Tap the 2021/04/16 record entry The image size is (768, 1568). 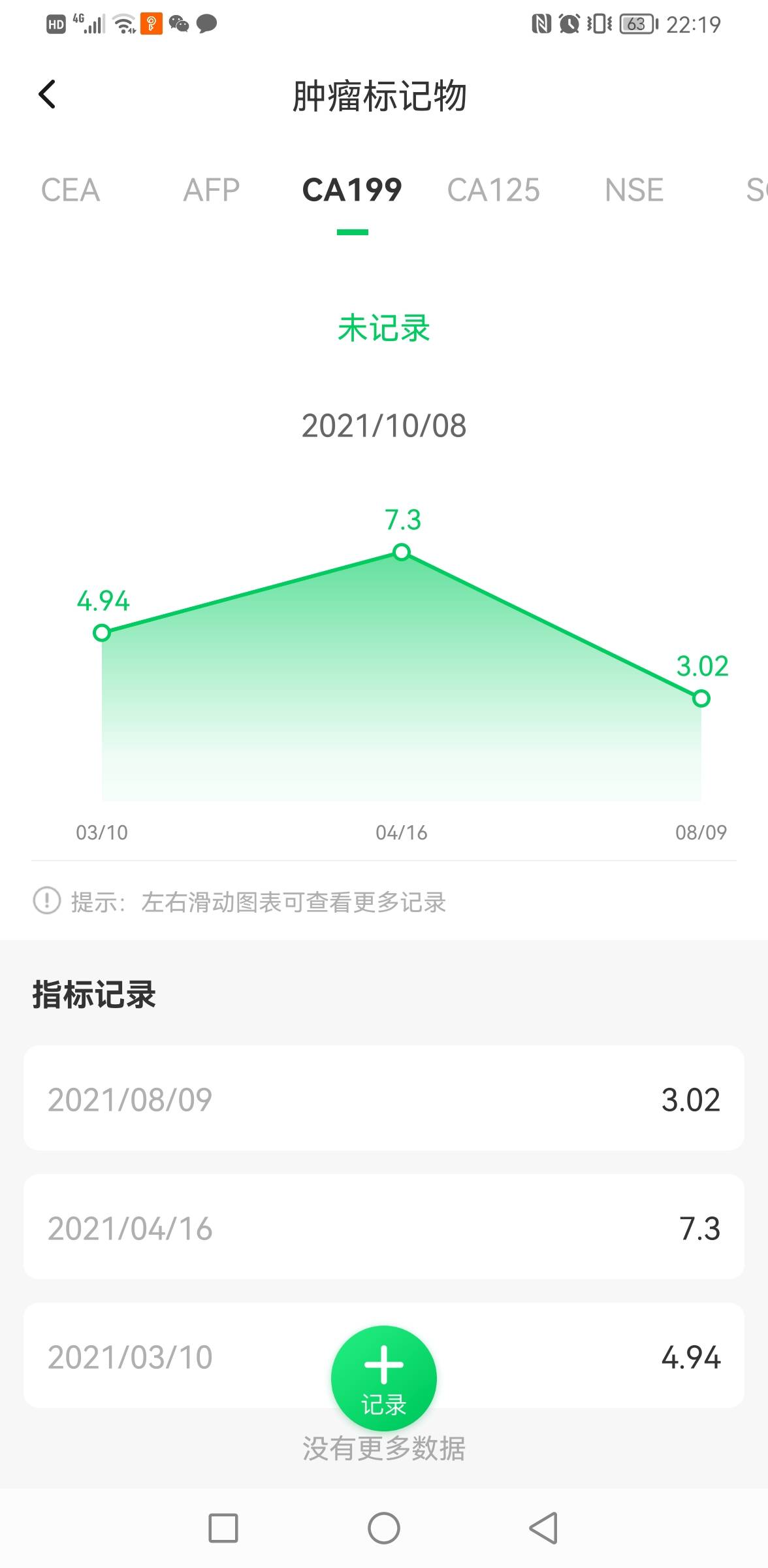pos(384,1228)
